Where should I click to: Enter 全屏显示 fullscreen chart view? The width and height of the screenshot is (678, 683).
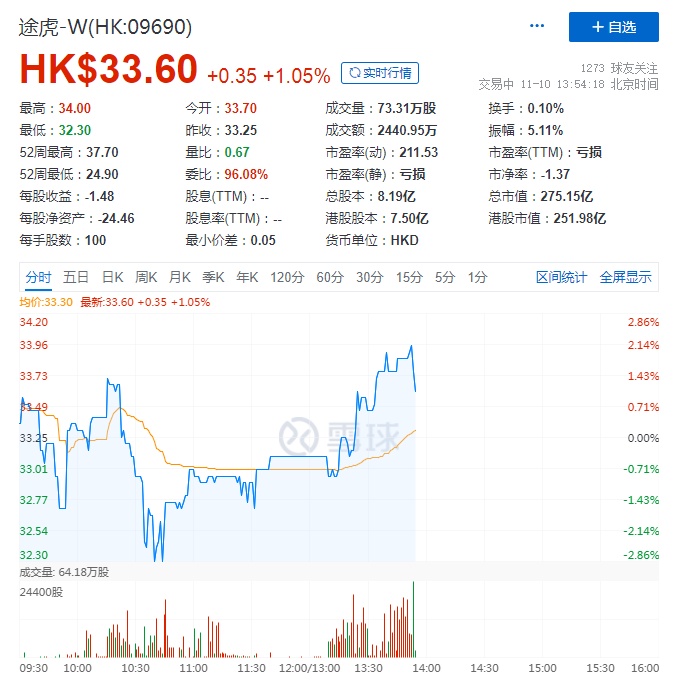[625, 277]
